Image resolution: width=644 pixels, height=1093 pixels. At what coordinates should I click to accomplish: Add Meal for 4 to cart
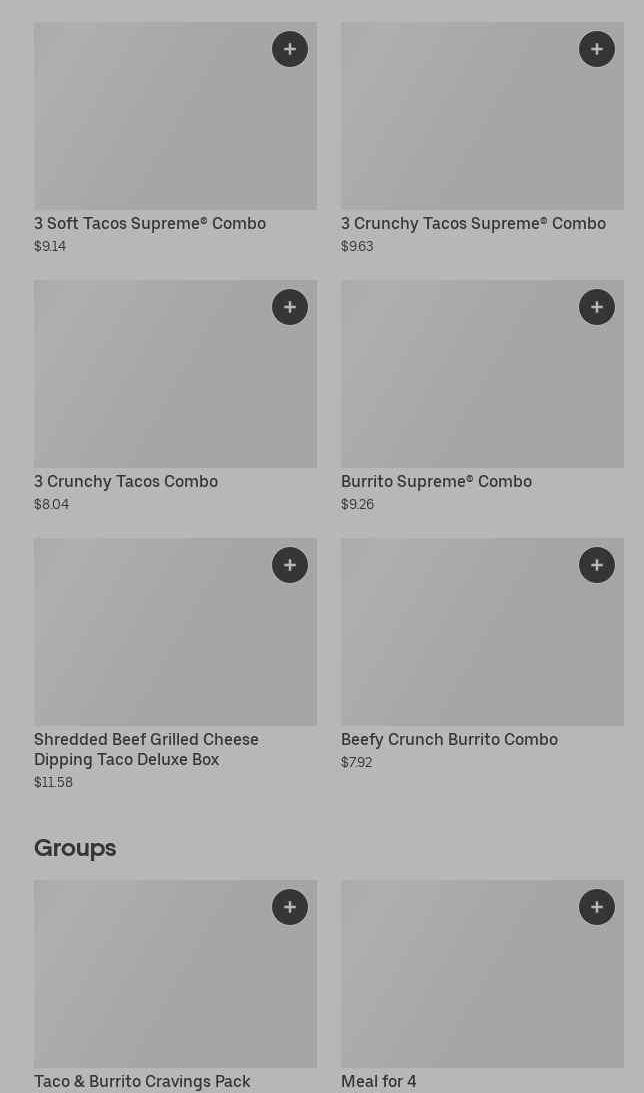coord(597,907)
